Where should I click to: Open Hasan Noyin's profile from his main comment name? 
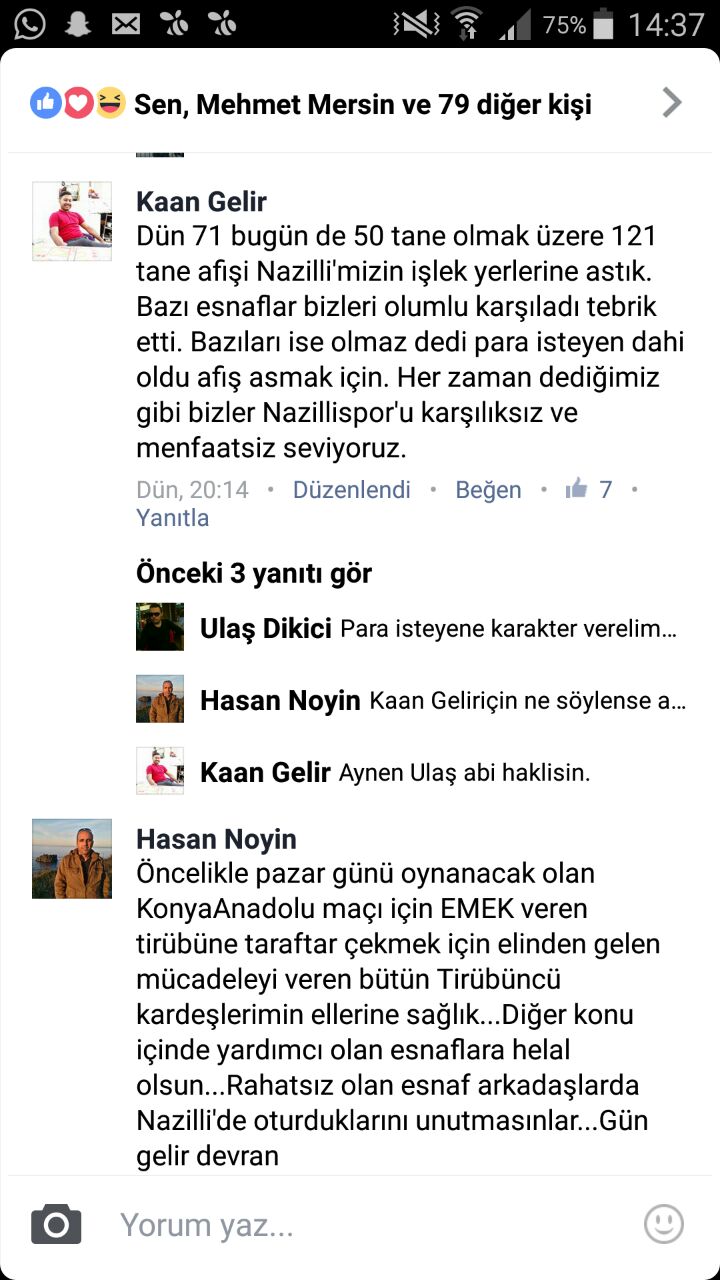pos(216,838)
